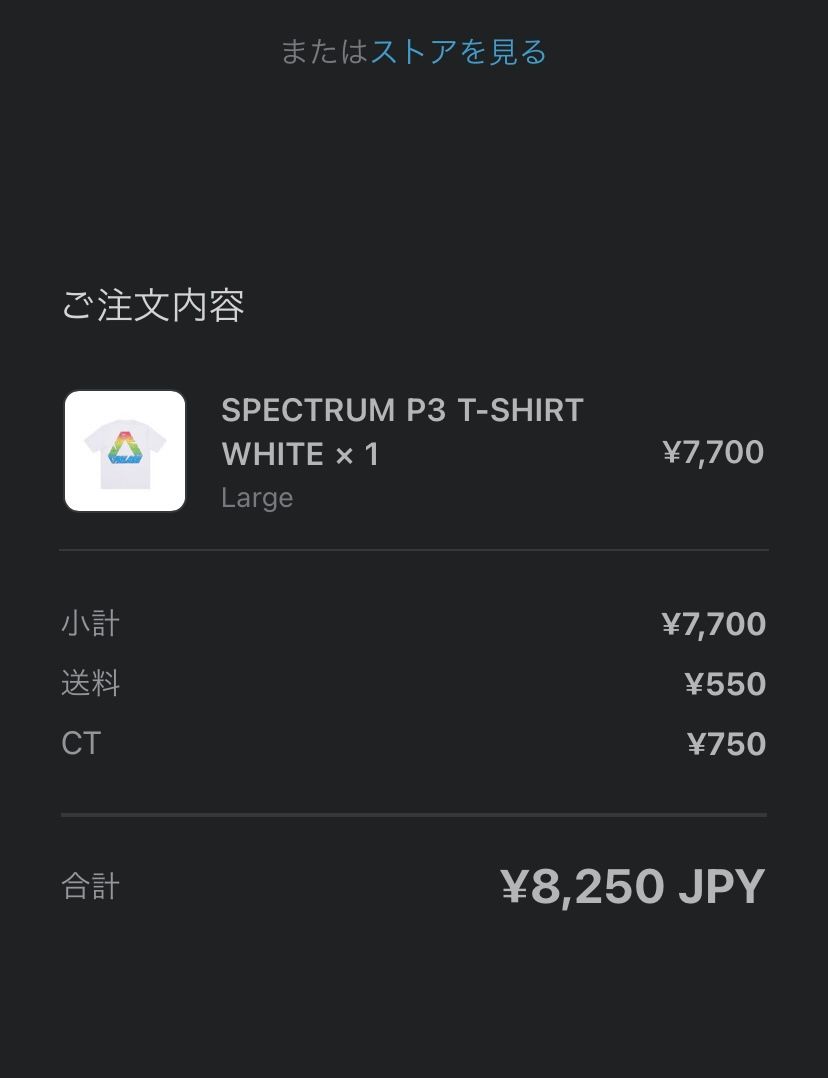
Task: Select the Large size label
Action: point(257,497)
